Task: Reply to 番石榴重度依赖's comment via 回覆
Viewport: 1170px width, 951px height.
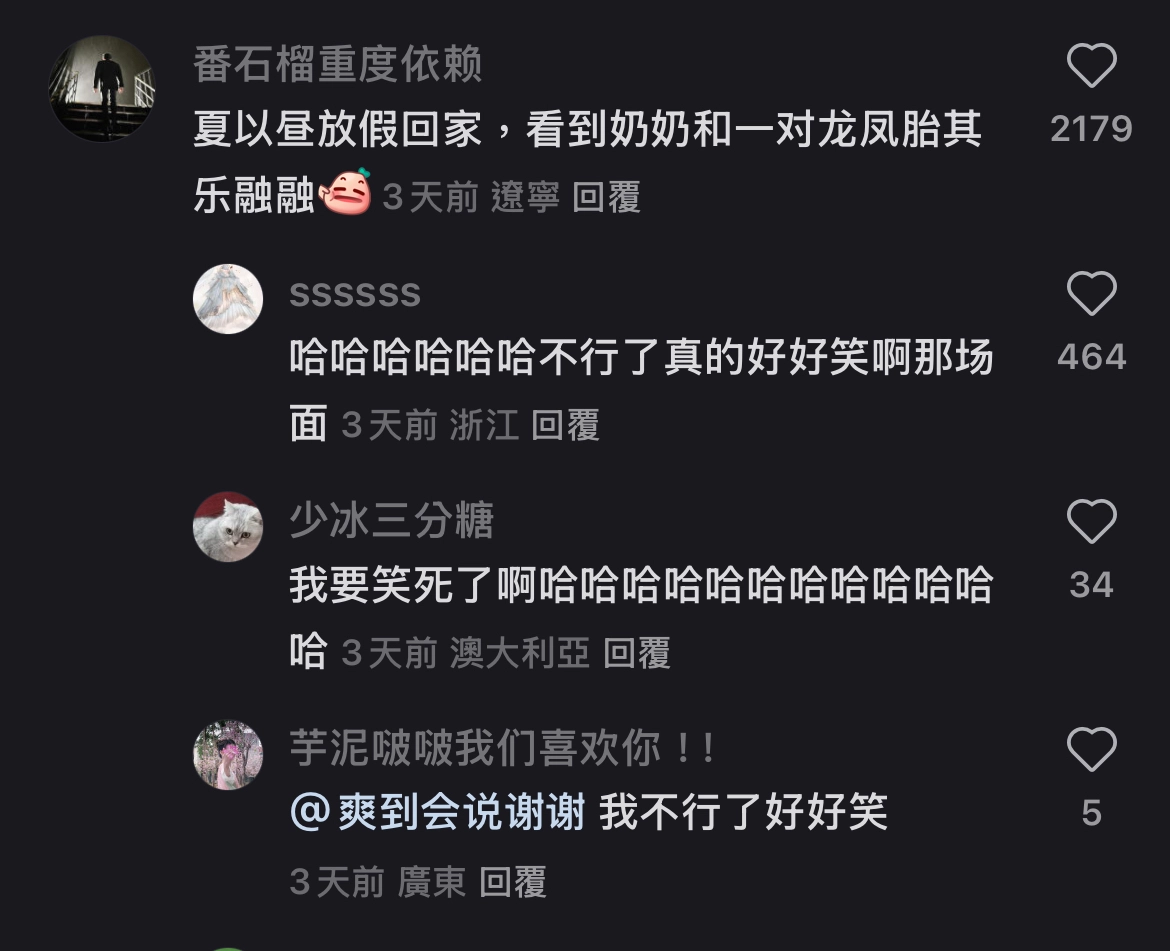Action: tap(606, 198)
